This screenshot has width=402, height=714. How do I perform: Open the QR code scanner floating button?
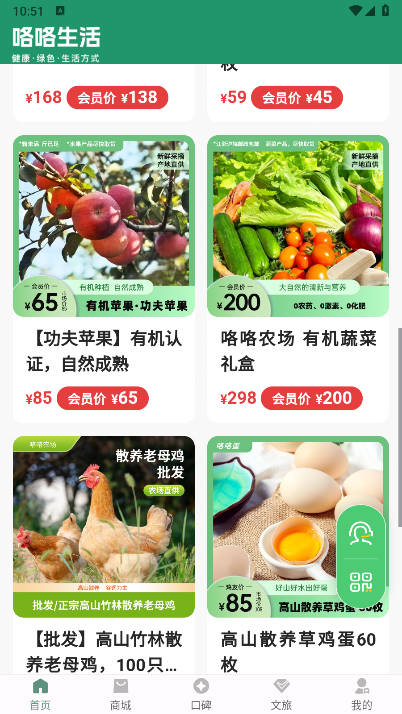click(361, 582)
